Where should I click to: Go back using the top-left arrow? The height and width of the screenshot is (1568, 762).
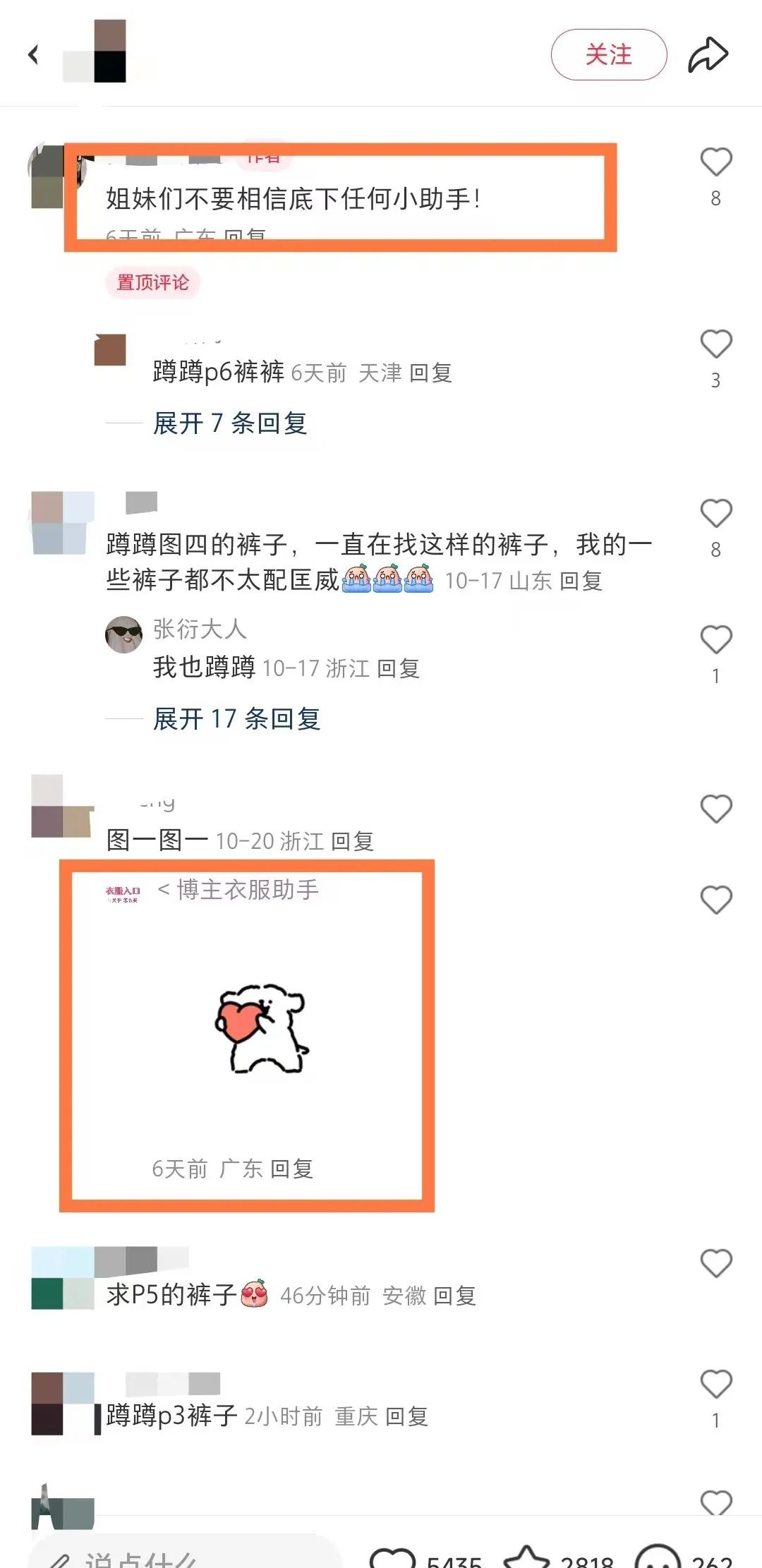coord(33,55)
